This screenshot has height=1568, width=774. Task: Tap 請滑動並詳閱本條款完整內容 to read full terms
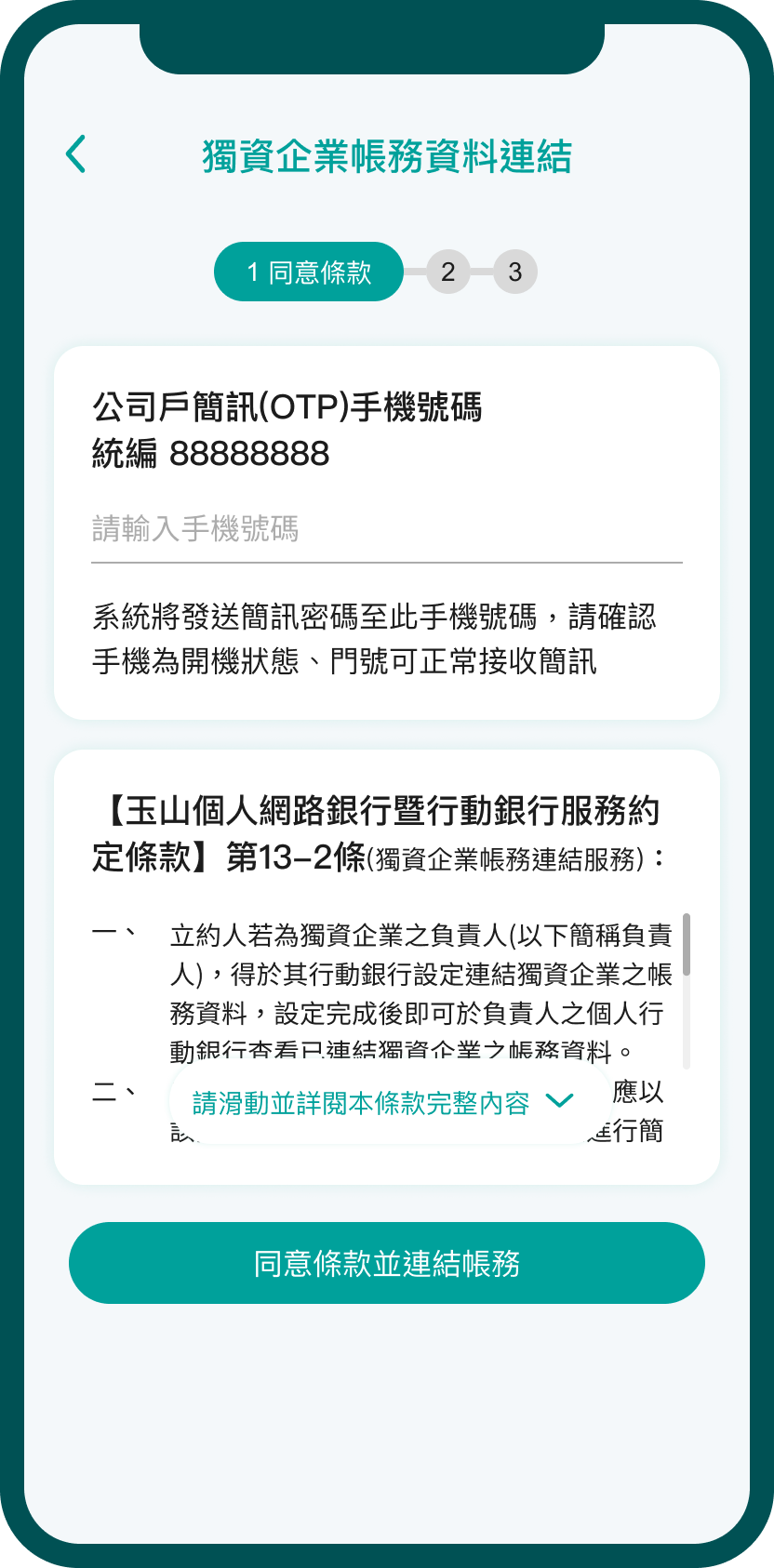coord(383,1103)
